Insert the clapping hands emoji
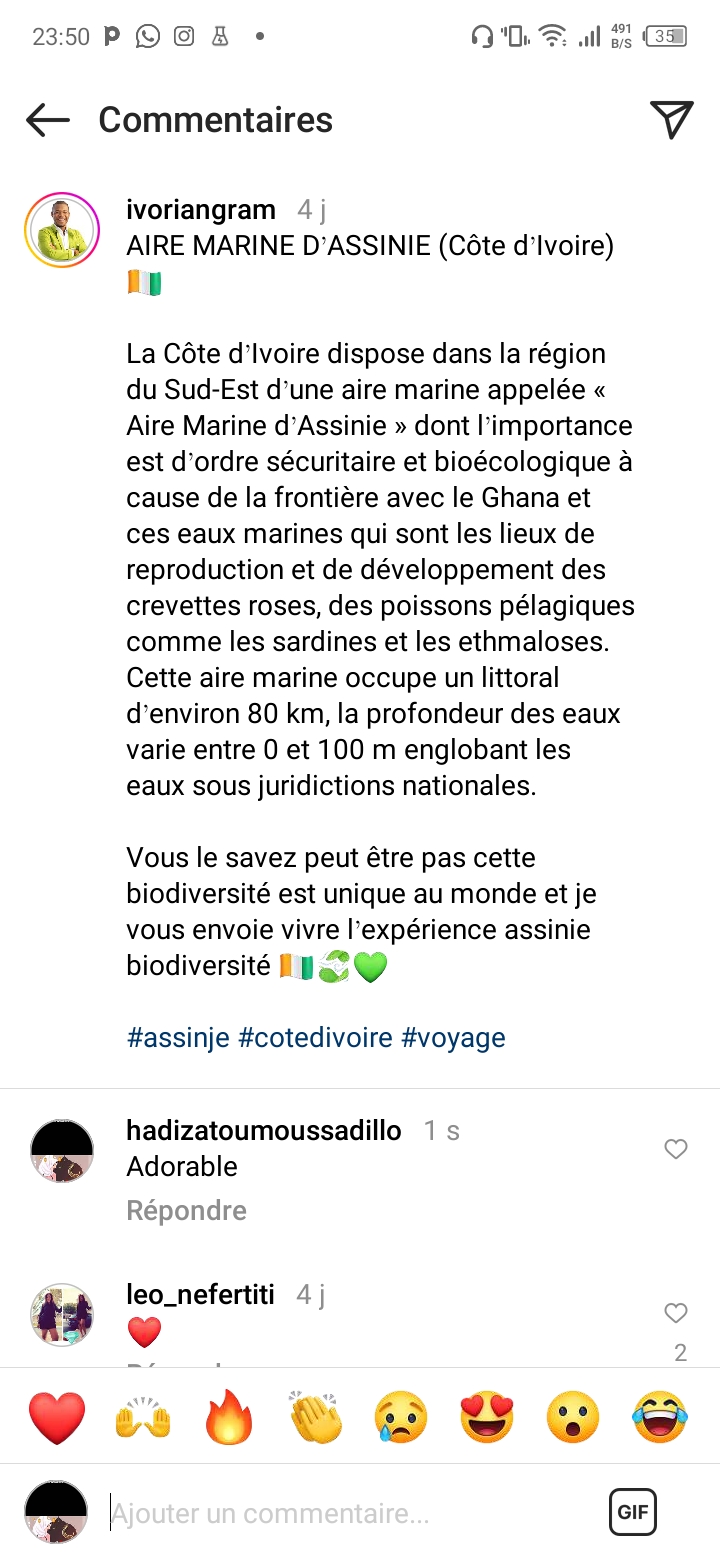The image size is (720, 1560). point(316,1417)
